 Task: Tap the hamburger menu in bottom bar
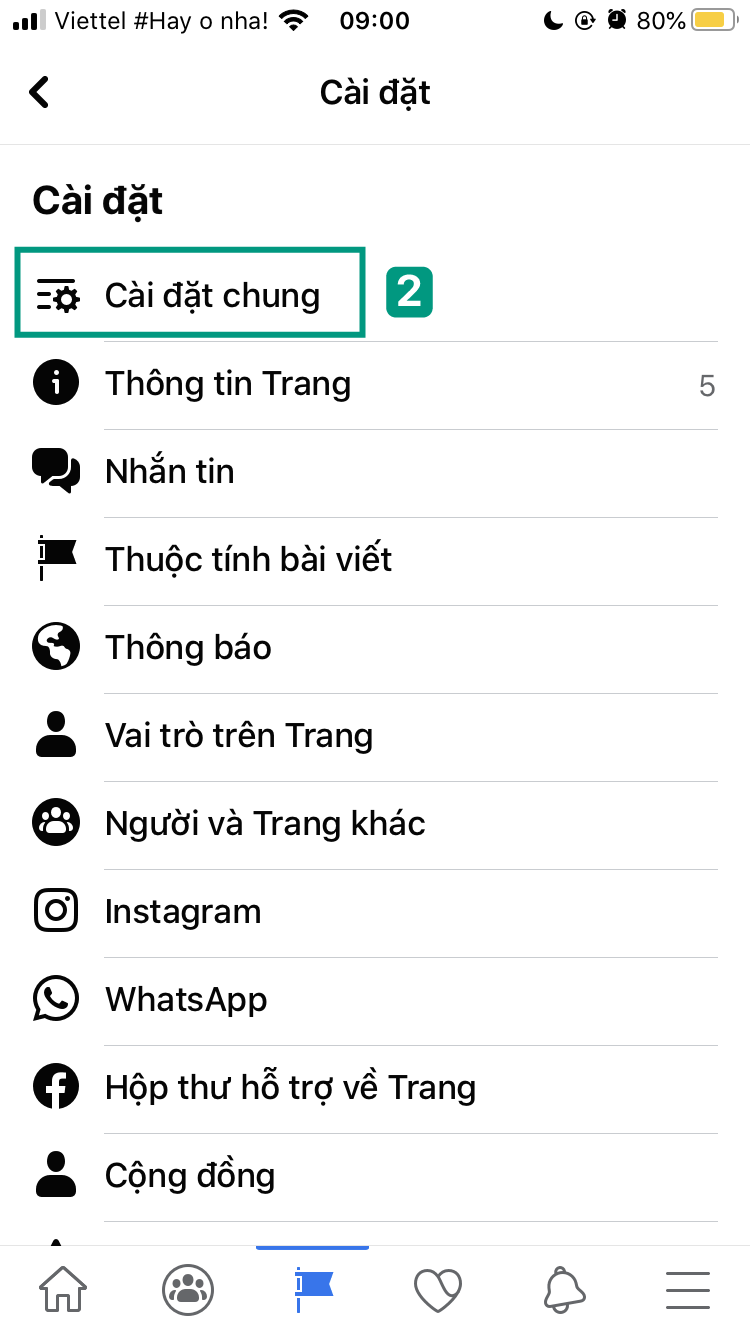[687, 1289]
